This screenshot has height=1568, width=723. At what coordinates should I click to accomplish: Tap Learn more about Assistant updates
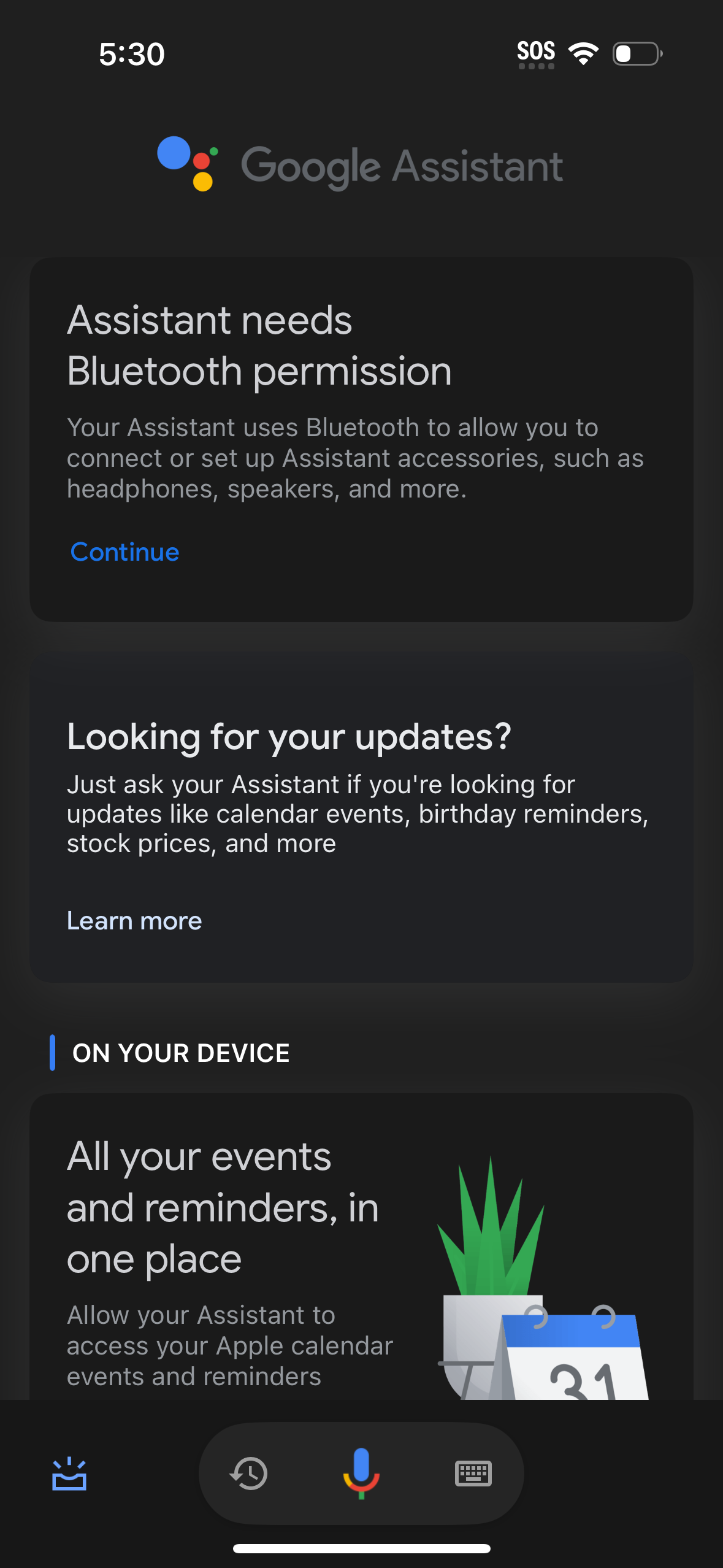tap(134, 920)
